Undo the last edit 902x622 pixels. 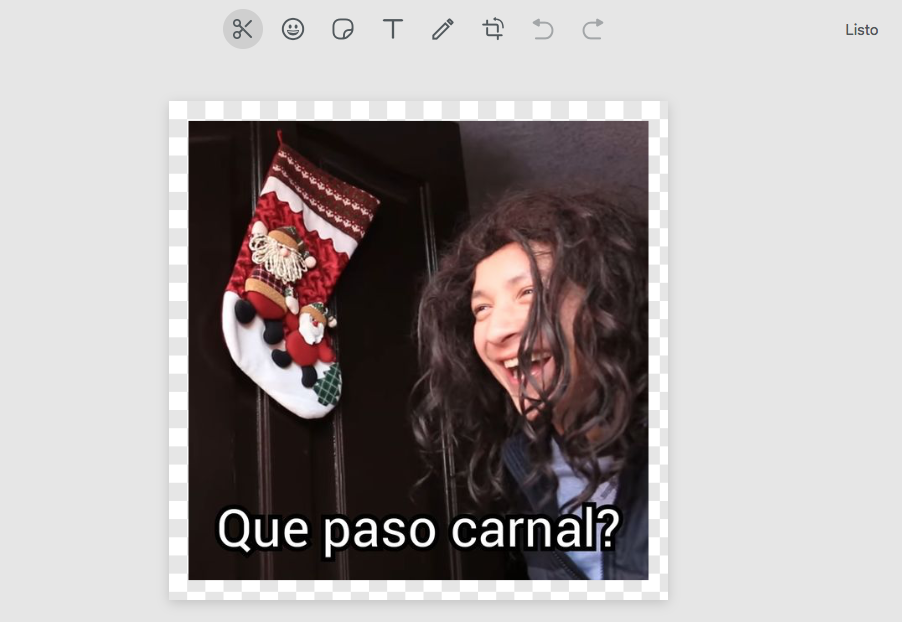click(x=543, y=29)
